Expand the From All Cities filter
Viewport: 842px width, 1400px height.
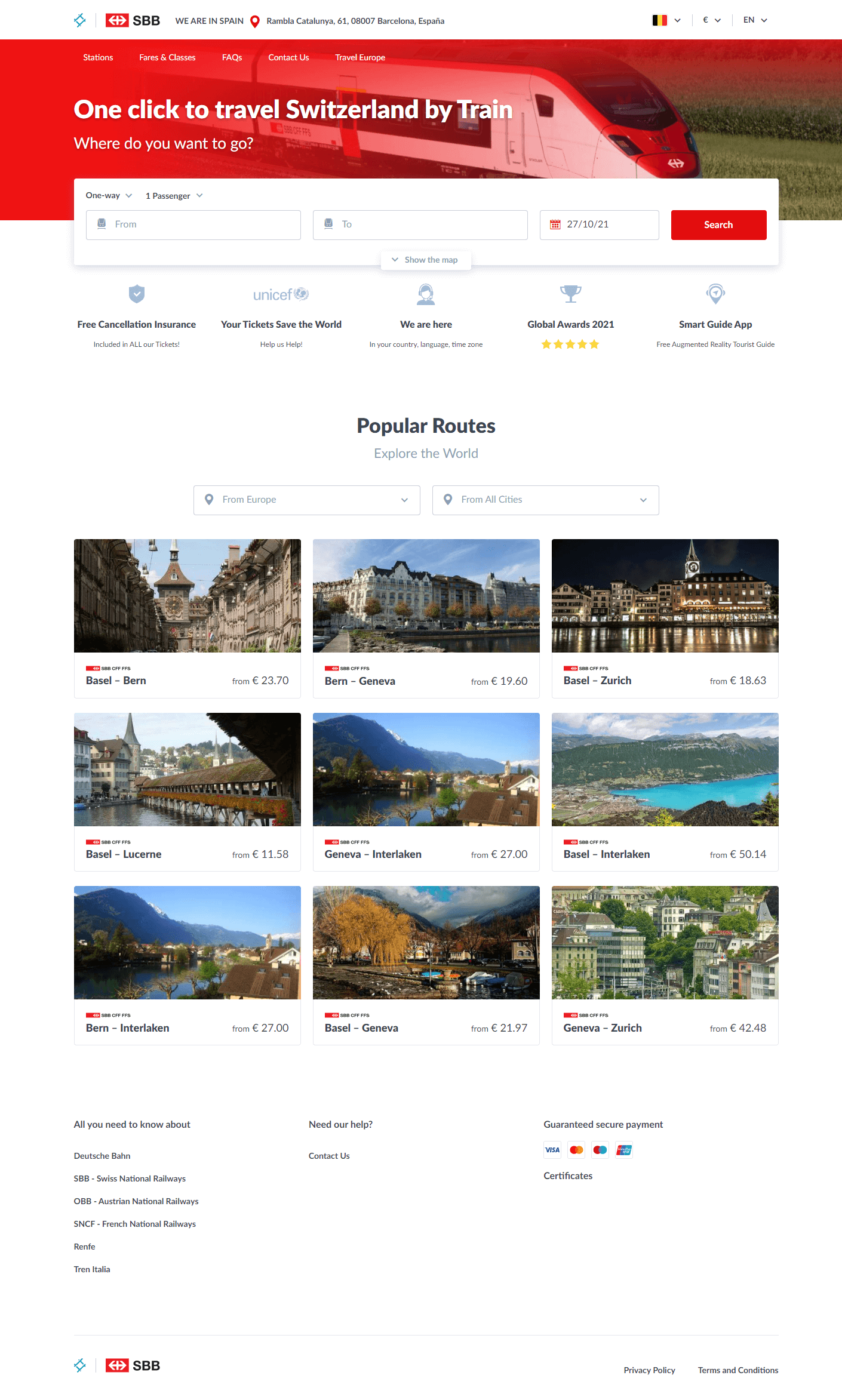(x=545, y=500)
